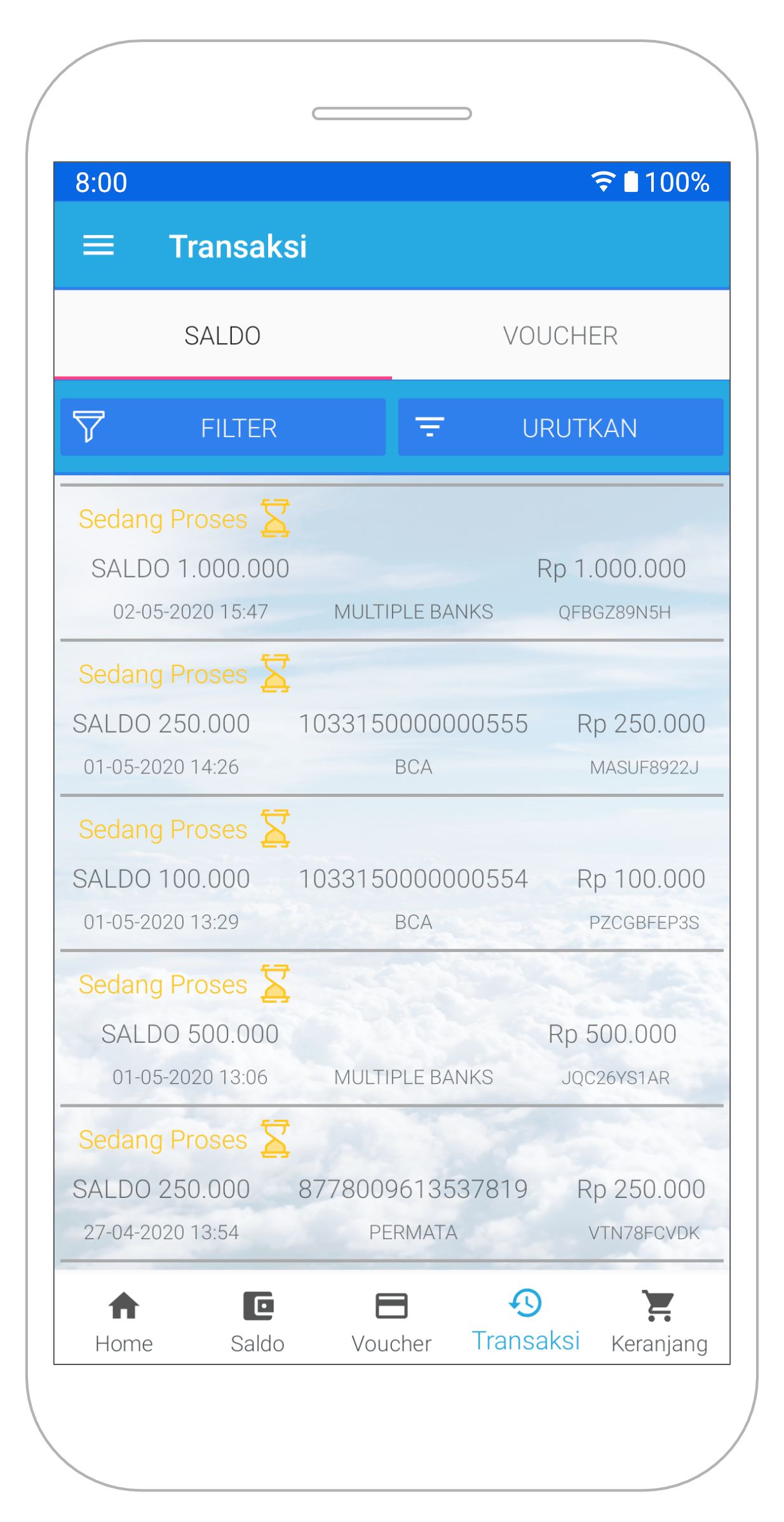784x1522 pixels.
Task: View transaction PZCGBFEP3S for Rp 100.000
Action: (x=391, y=874)
